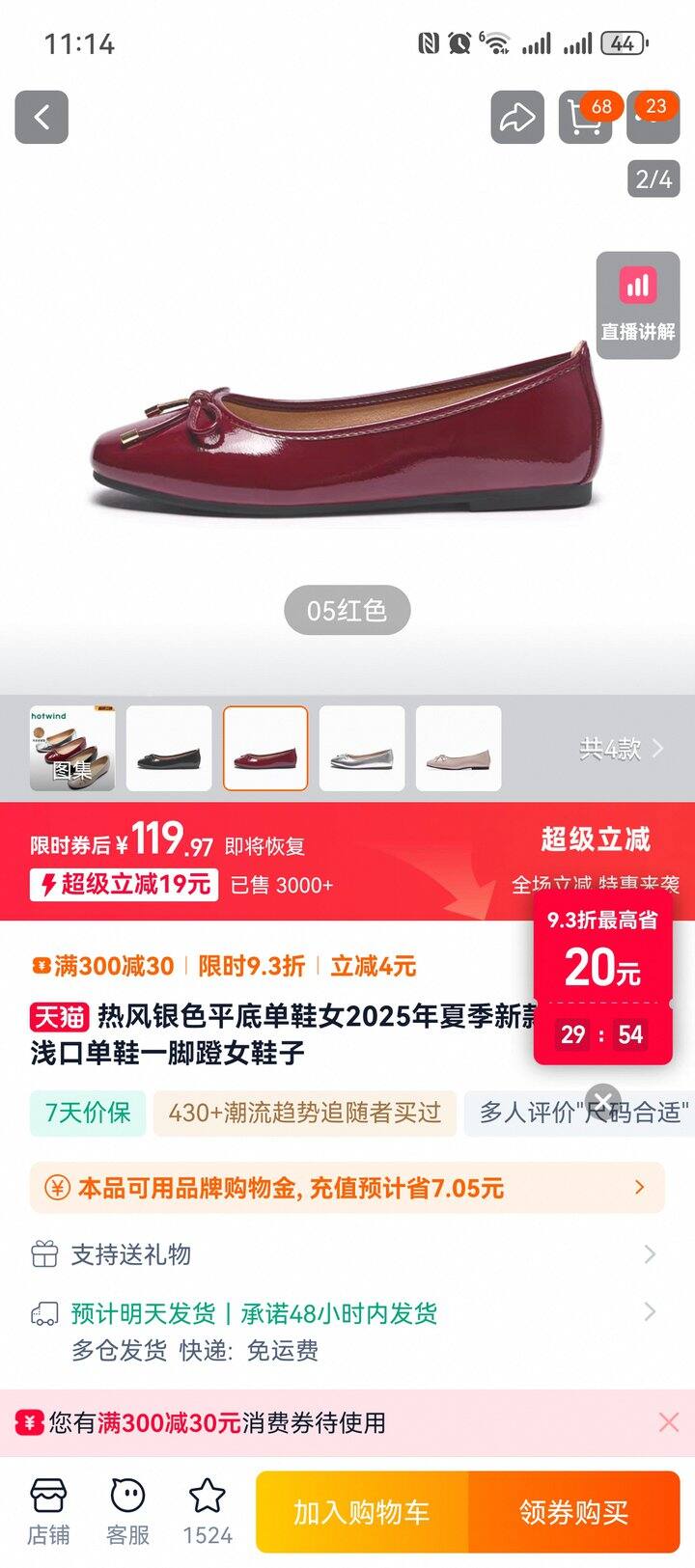Viewport: 695px width, 1568px height.
Task: Dismiss the 9.3折 discount popup
Action: (603, 1100)
